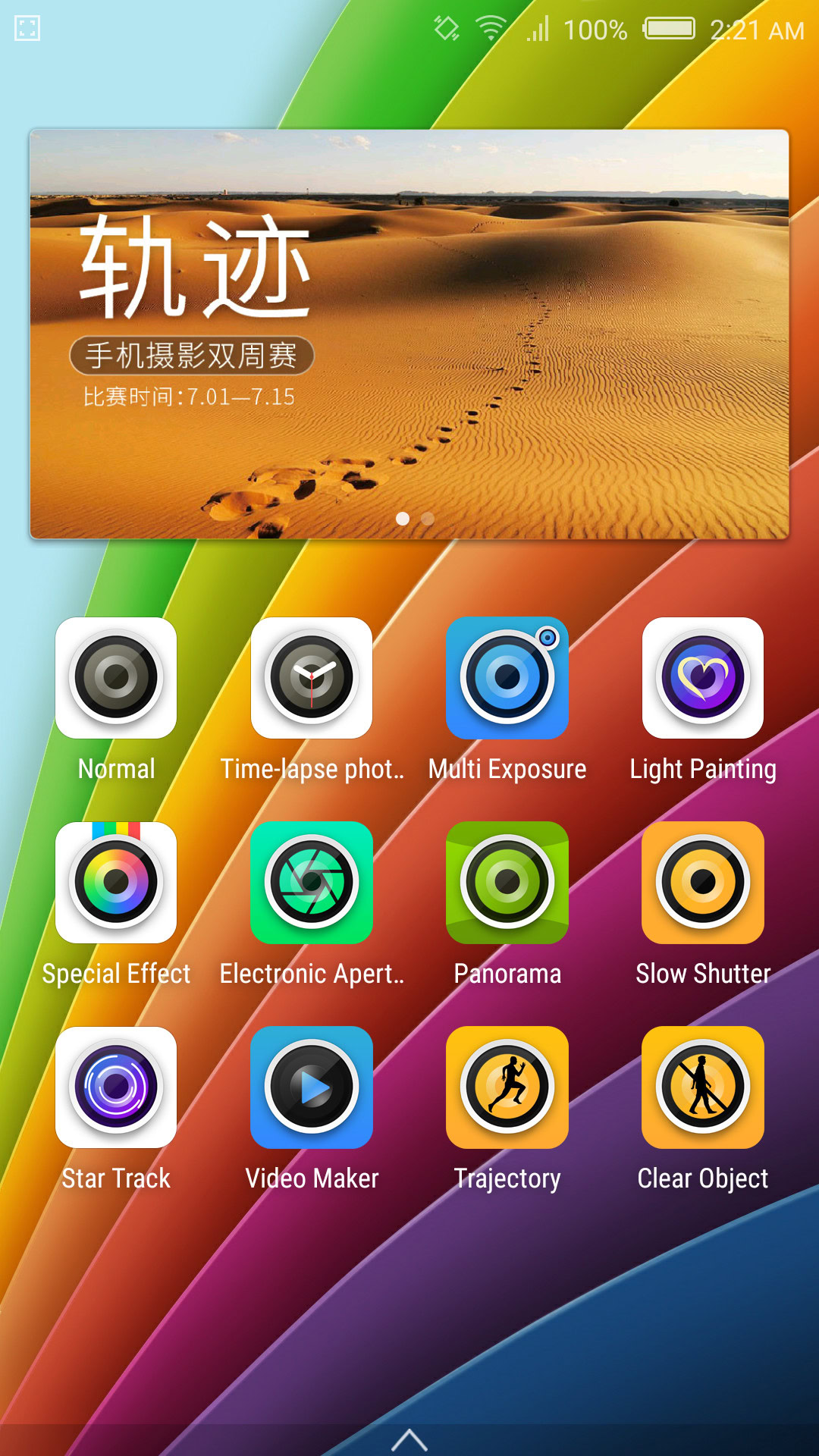The height and width of the screenshot is (1456, 819).
Task: Open the Normal camera mode
Action: [116, 677]
